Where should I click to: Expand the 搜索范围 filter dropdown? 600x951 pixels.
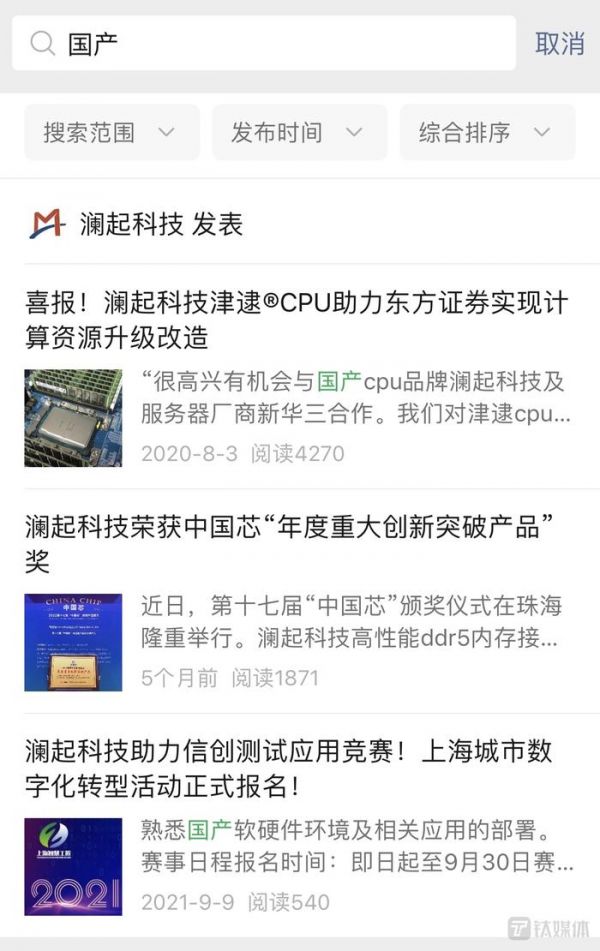[111, 132]
